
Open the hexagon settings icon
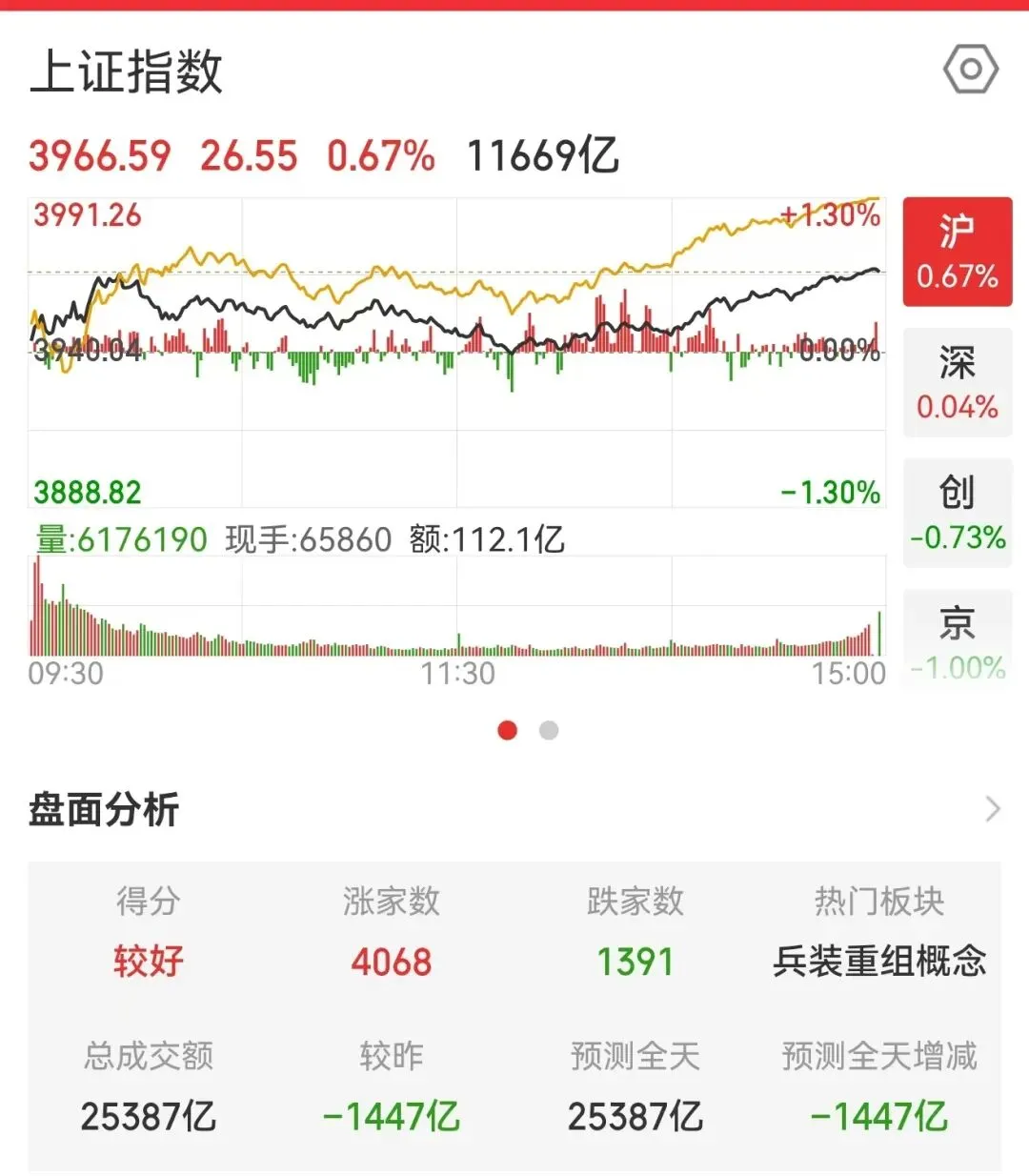pyautogui.click(x=970, y=70)
